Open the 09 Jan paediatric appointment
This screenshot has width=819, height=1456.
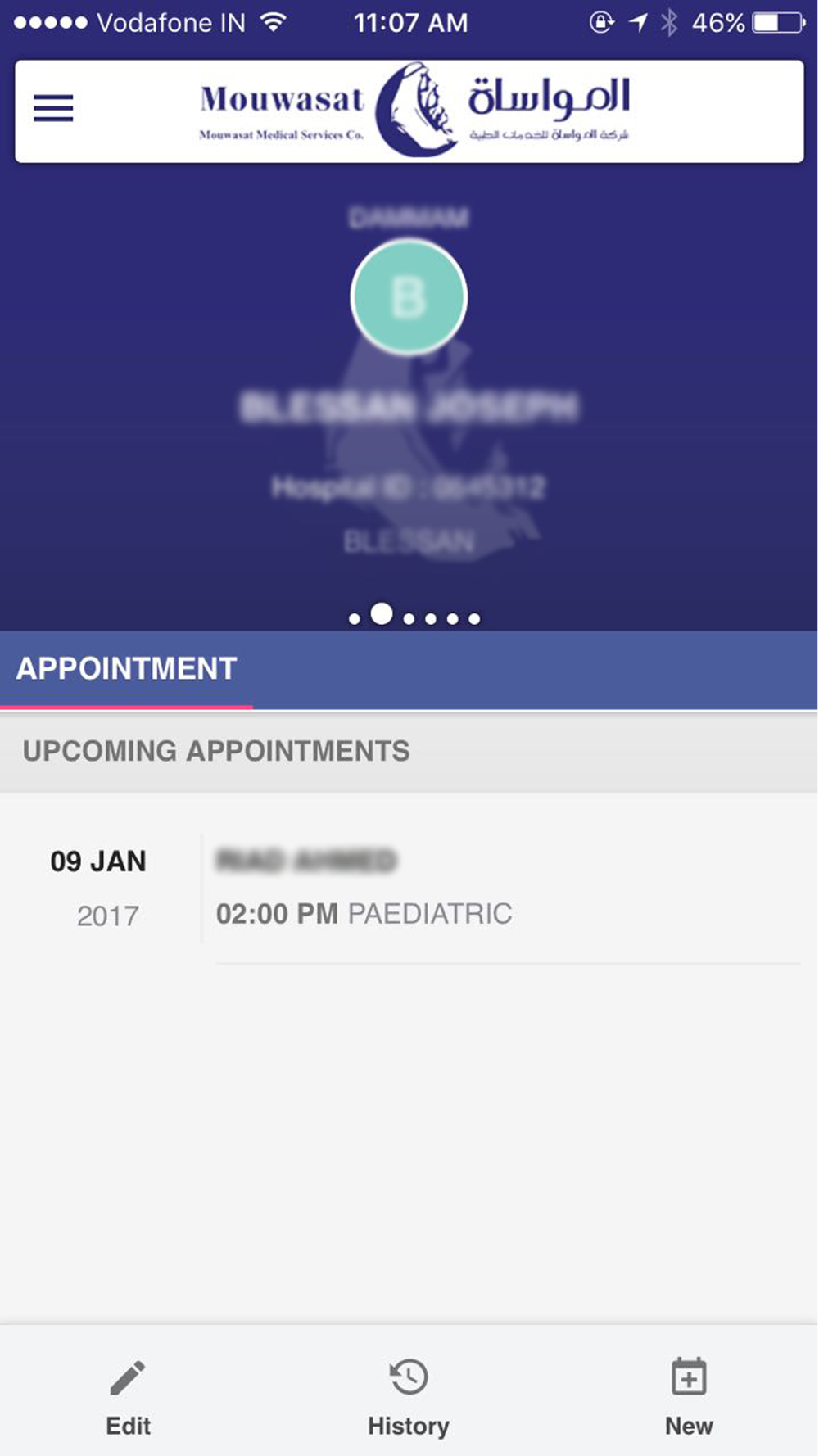(409, 889)
